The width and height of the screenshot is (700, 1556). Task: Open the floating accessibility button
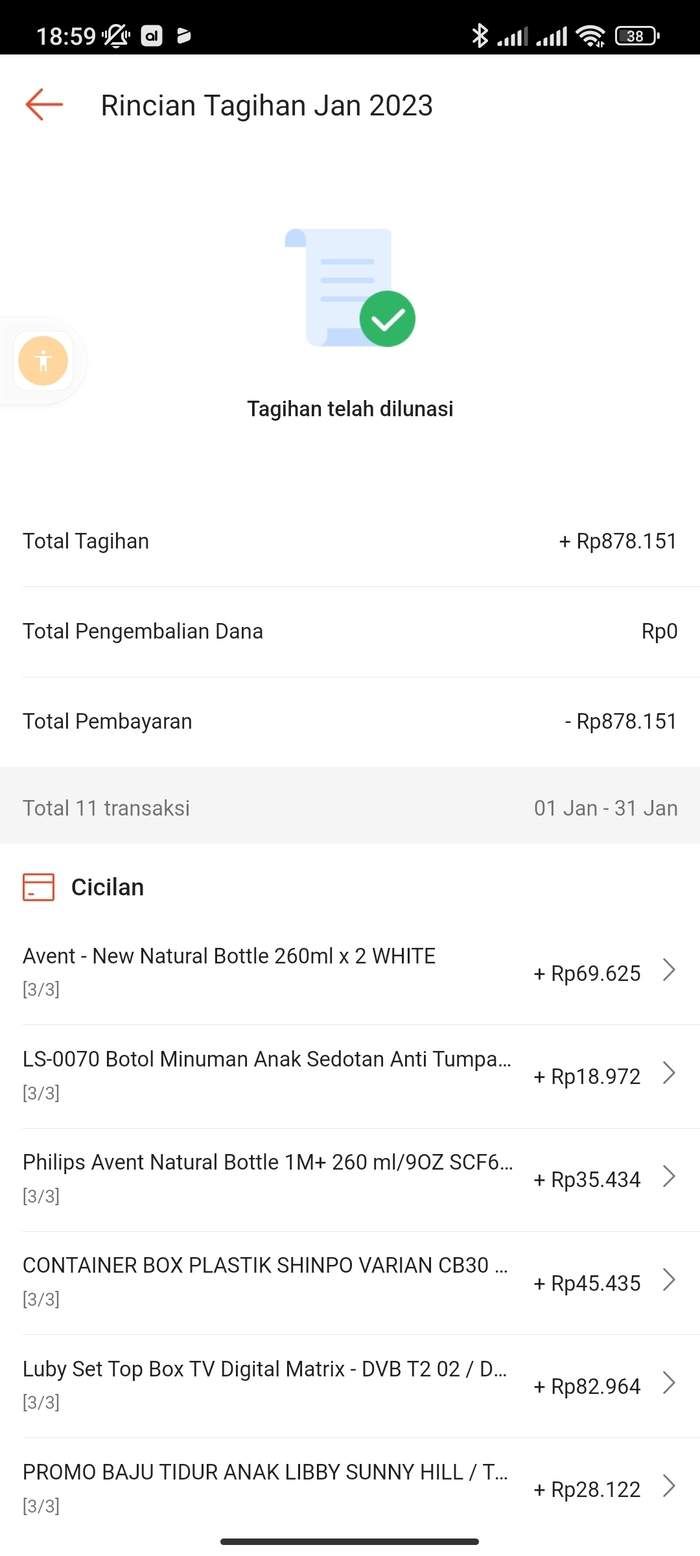point(42,361)
